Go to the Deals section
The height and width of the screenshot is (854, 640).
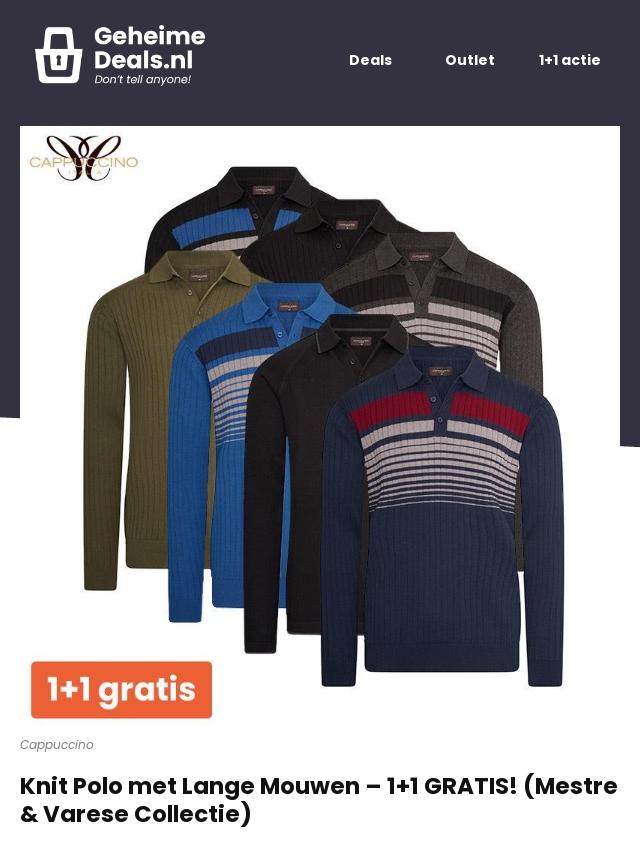370,60
